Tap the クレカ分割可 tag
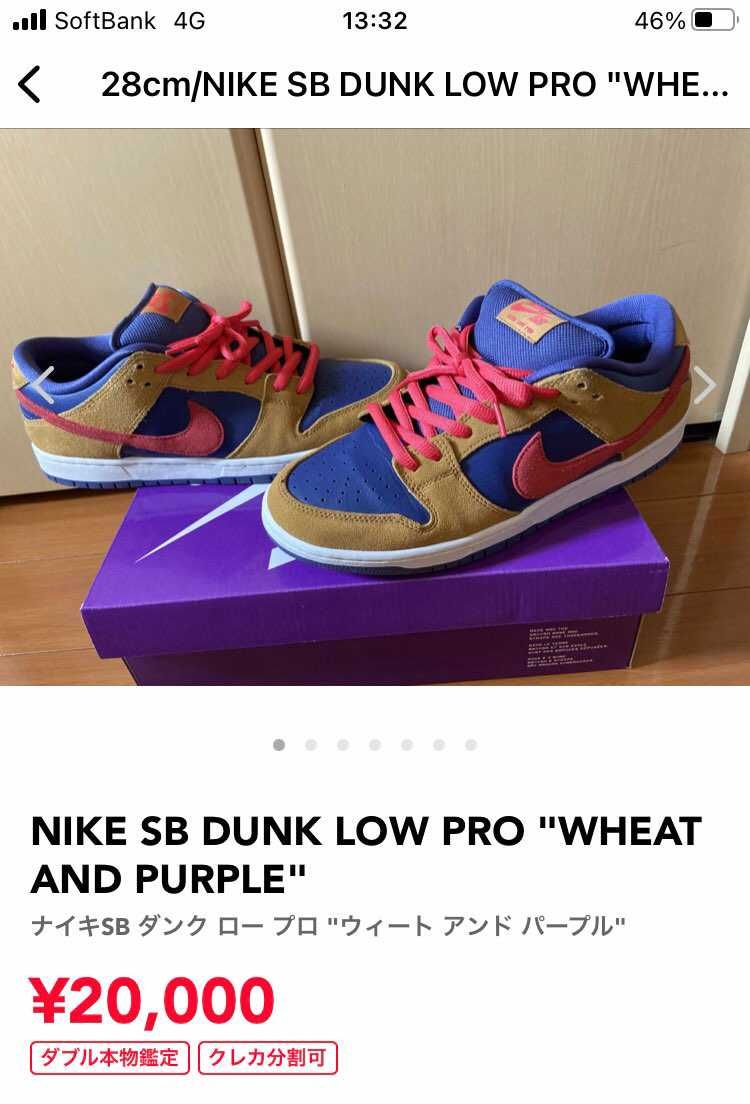 click(x=268, y=1058)
